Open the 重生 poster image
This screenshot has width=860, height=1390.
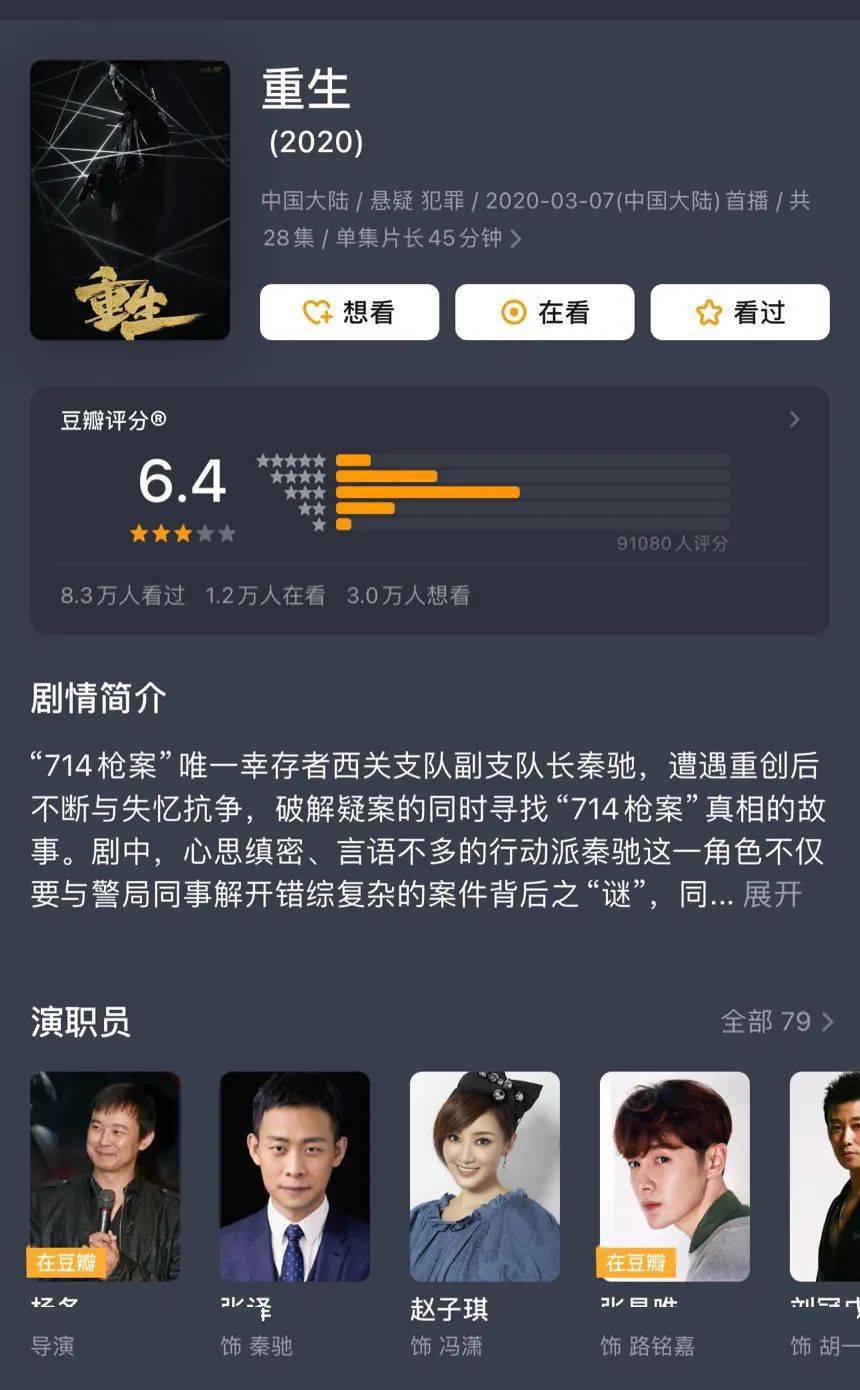[130, 200]
